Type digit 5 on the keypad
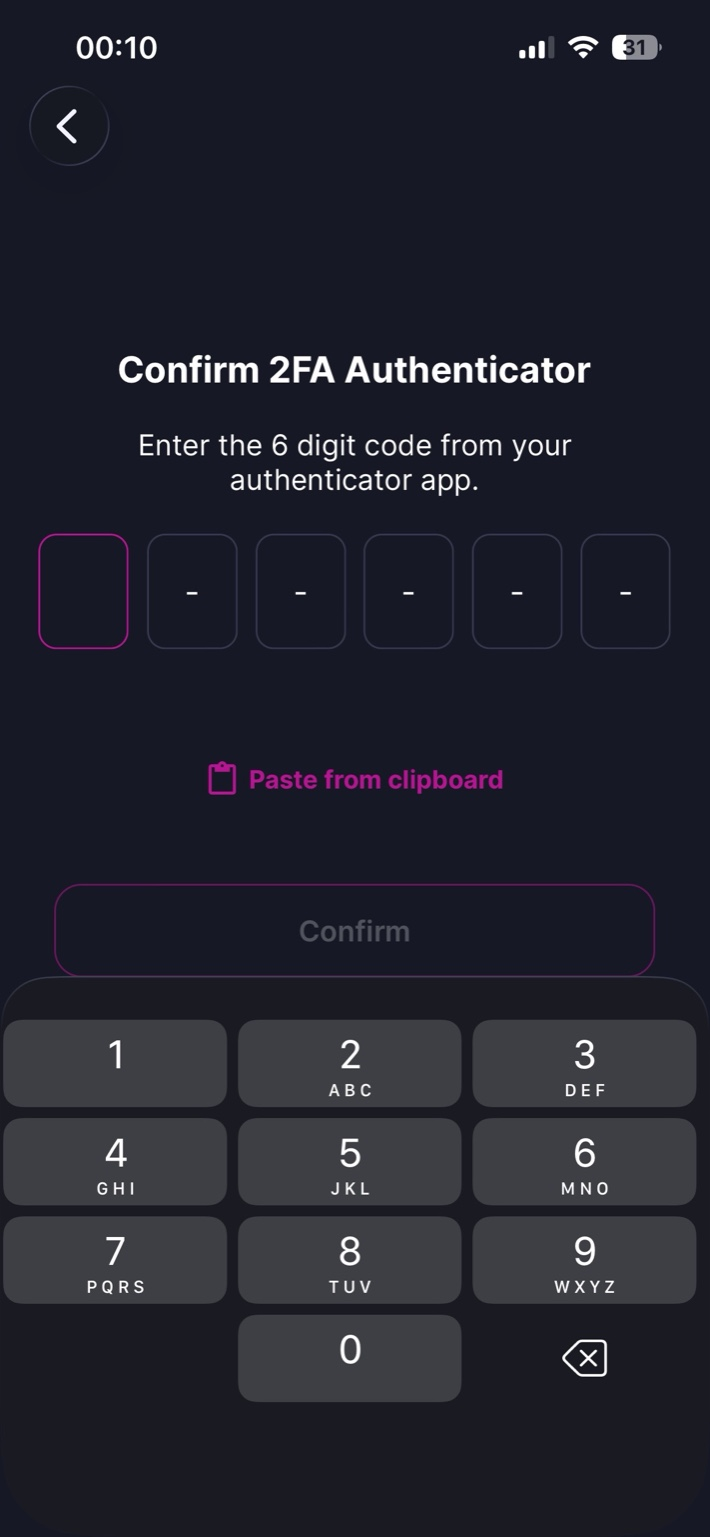The width and height of the screenshot is (710, 1537). pos(350,1161)
